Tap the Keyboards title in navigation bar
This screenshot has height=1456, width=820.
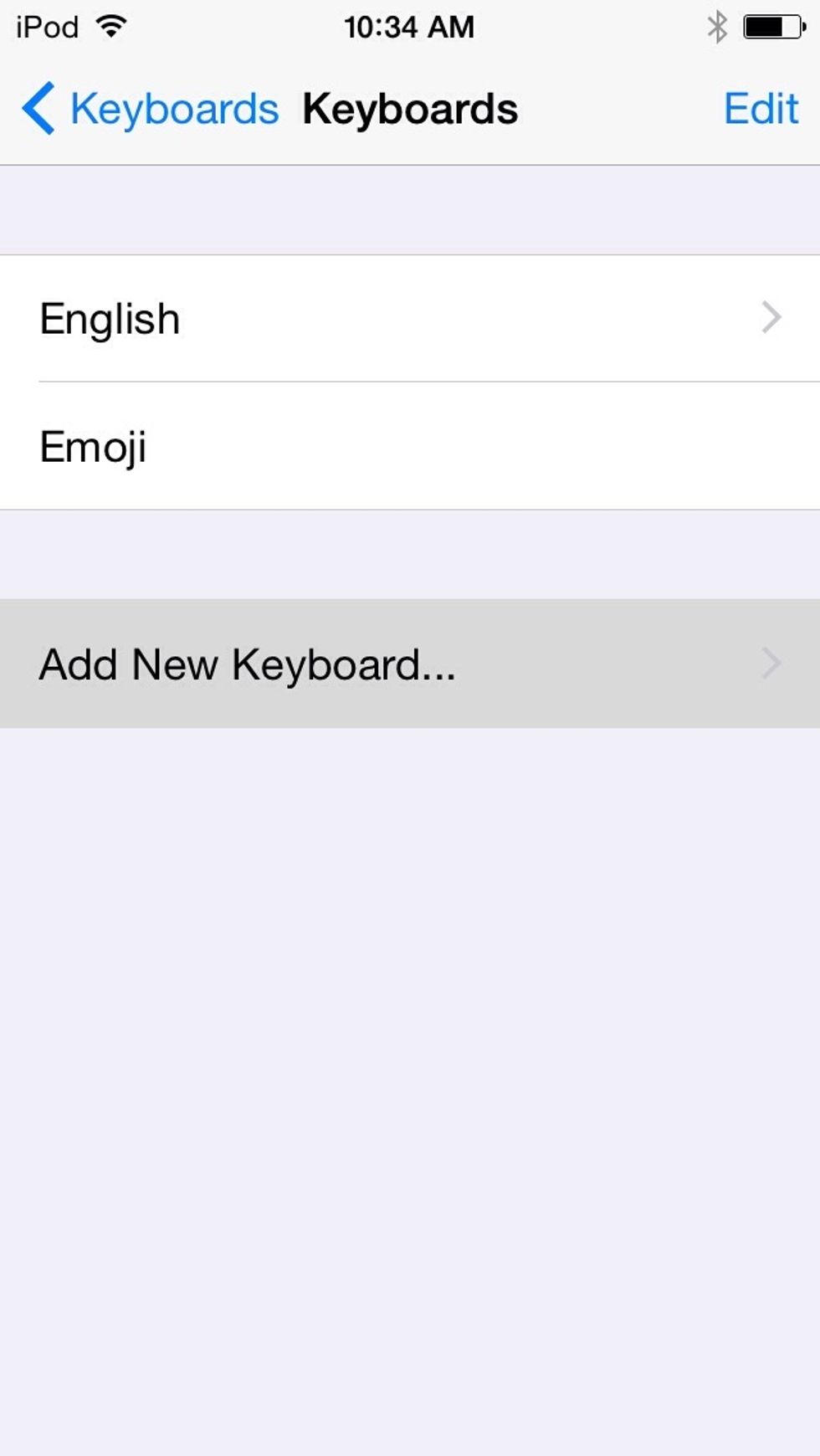(411, 108)
